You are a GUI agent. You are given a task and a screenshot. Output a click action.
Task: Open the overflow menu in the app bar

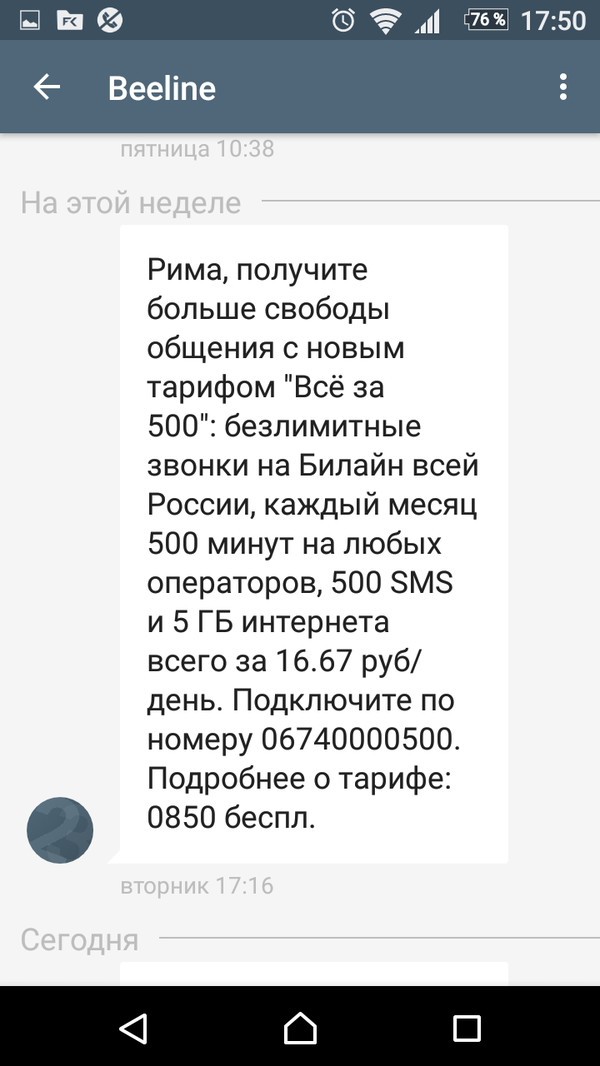pos(563,88)
